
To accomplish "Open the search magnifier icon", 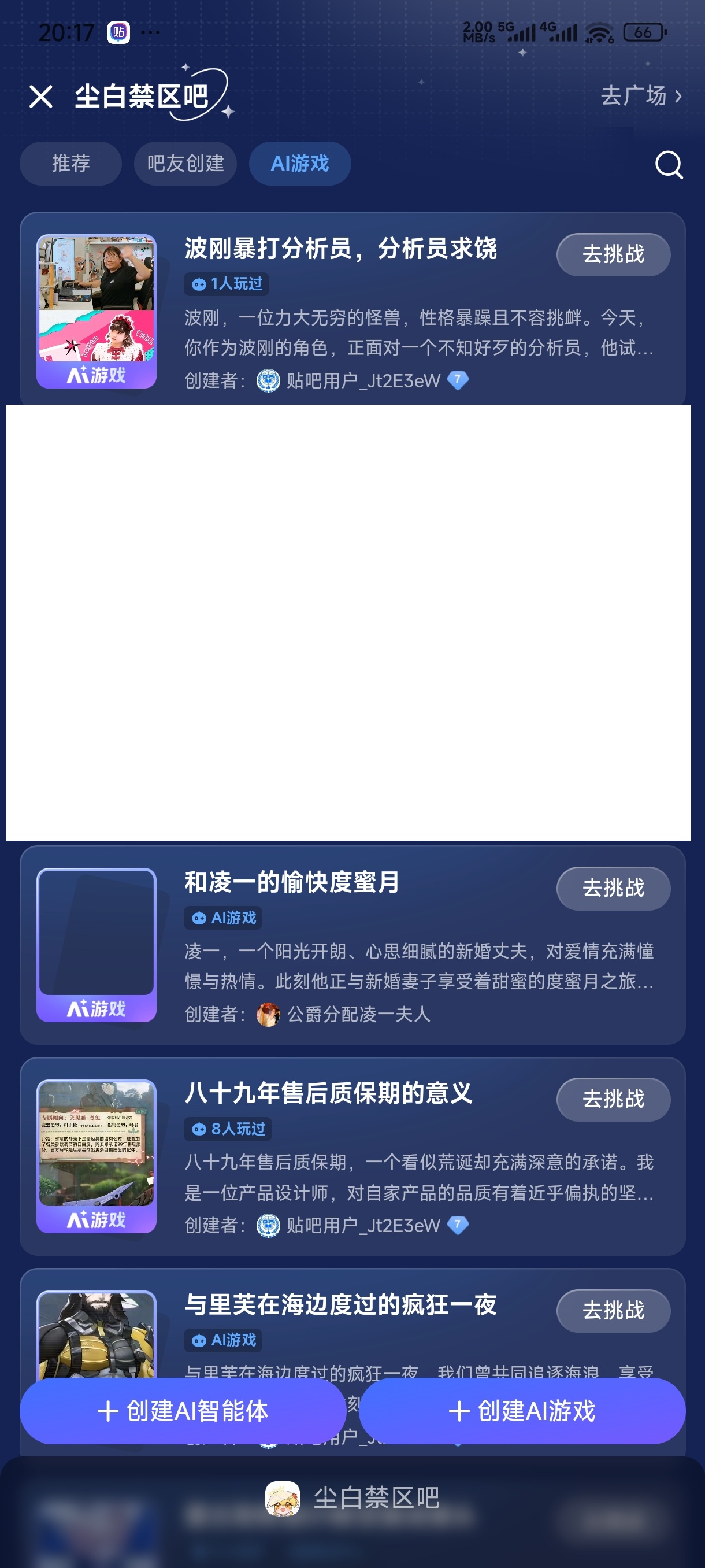I will (668, 164).
